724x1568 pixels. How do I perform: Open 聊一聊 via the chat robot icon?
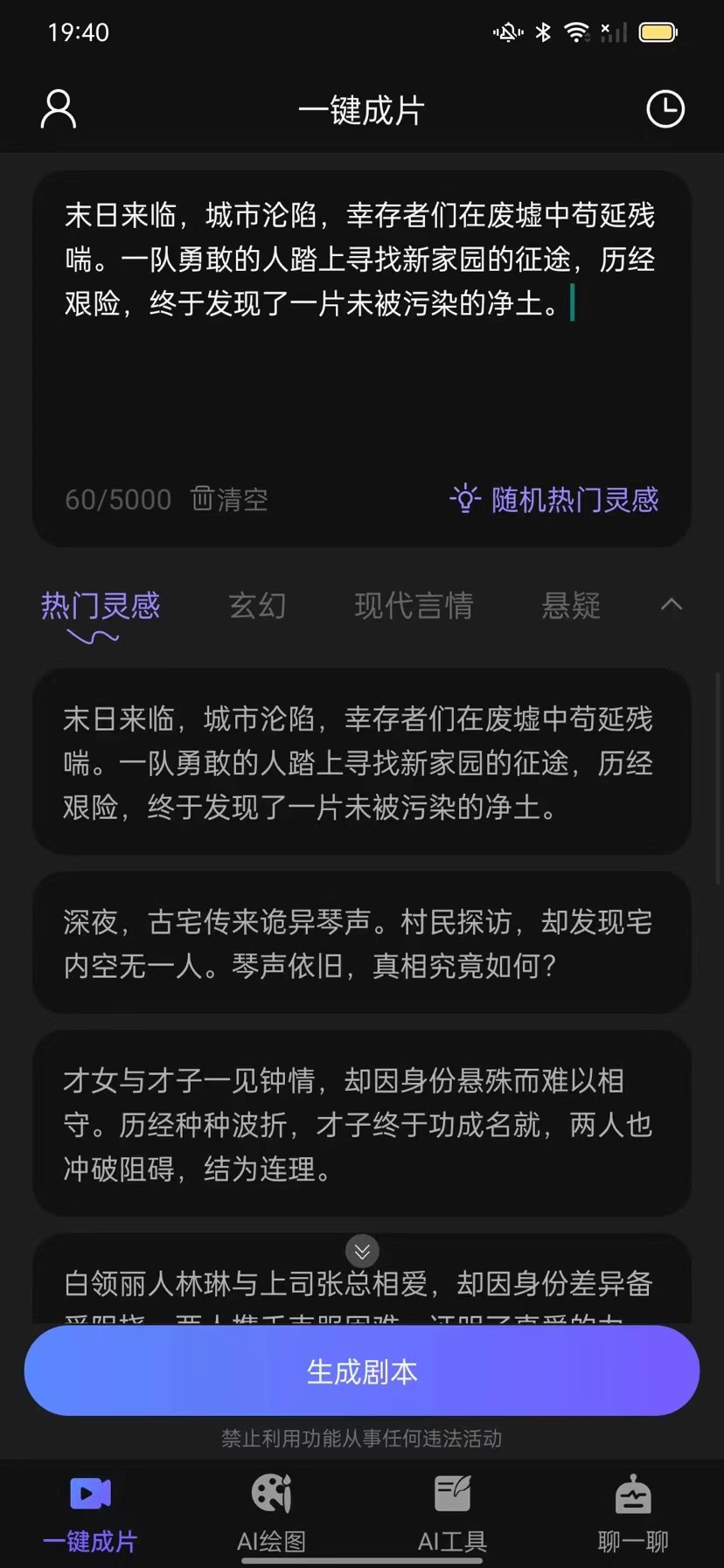point(633,1494)
